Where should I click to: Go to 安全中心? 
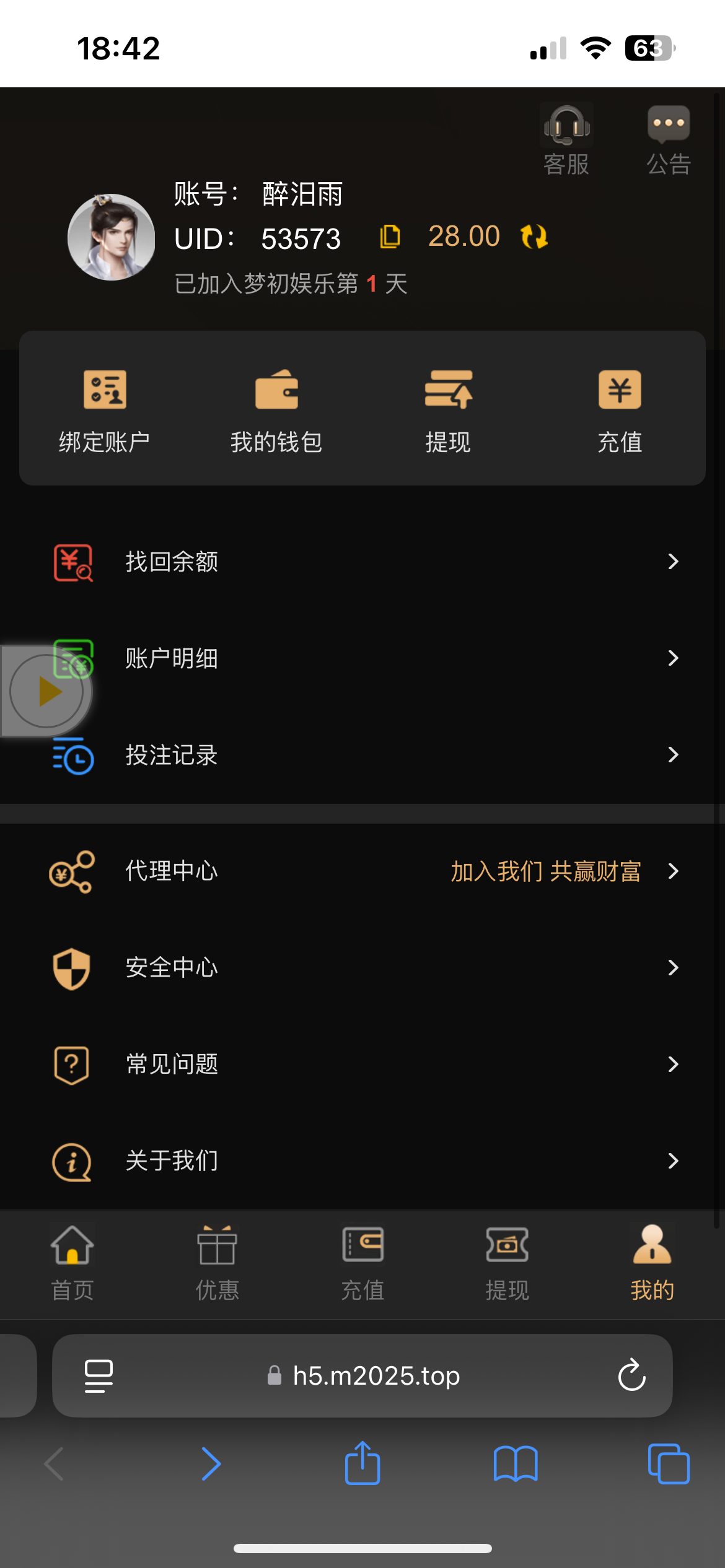362,968
